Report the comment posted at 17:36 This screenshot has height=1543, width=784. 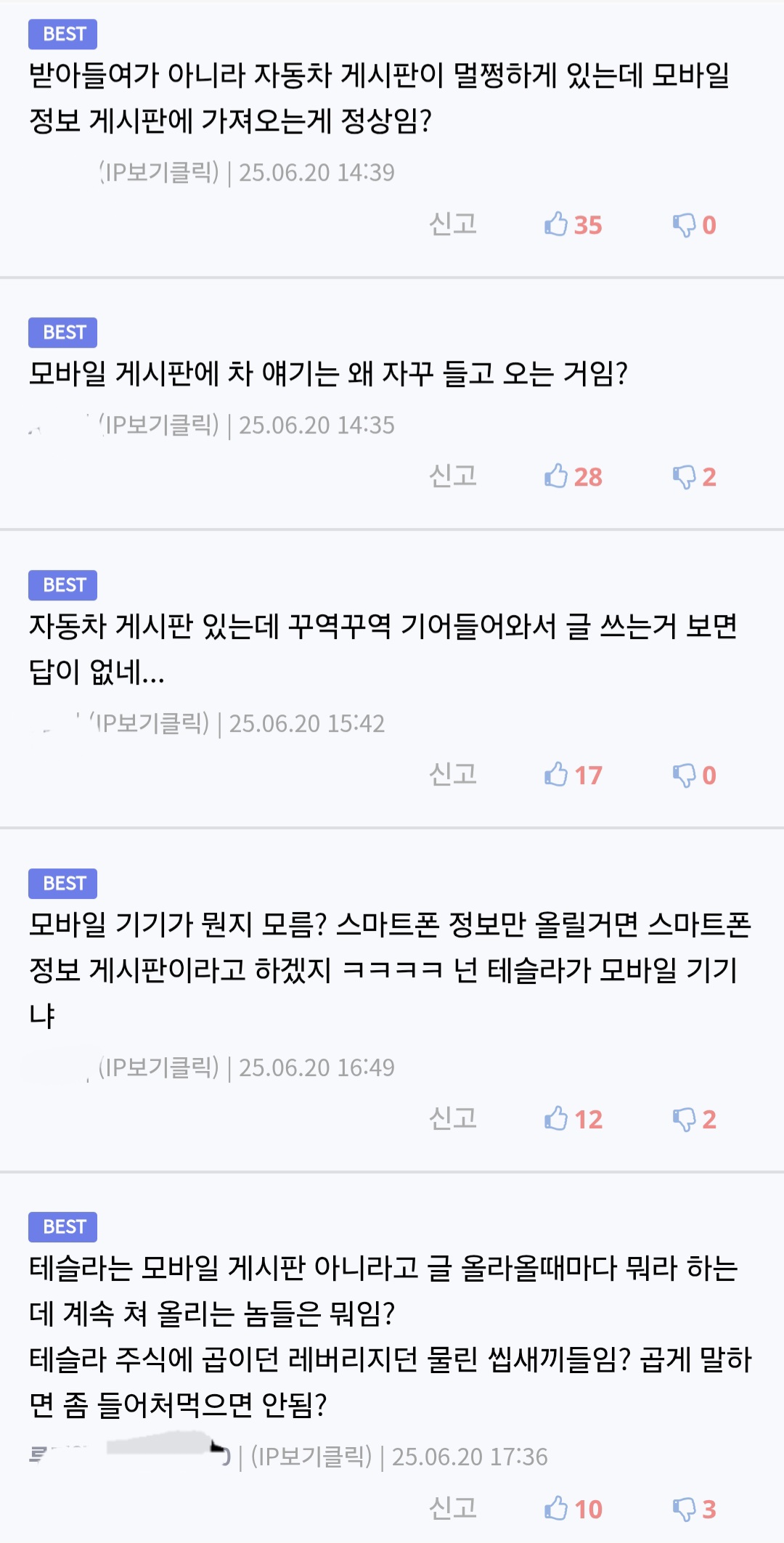(452, 1508)
